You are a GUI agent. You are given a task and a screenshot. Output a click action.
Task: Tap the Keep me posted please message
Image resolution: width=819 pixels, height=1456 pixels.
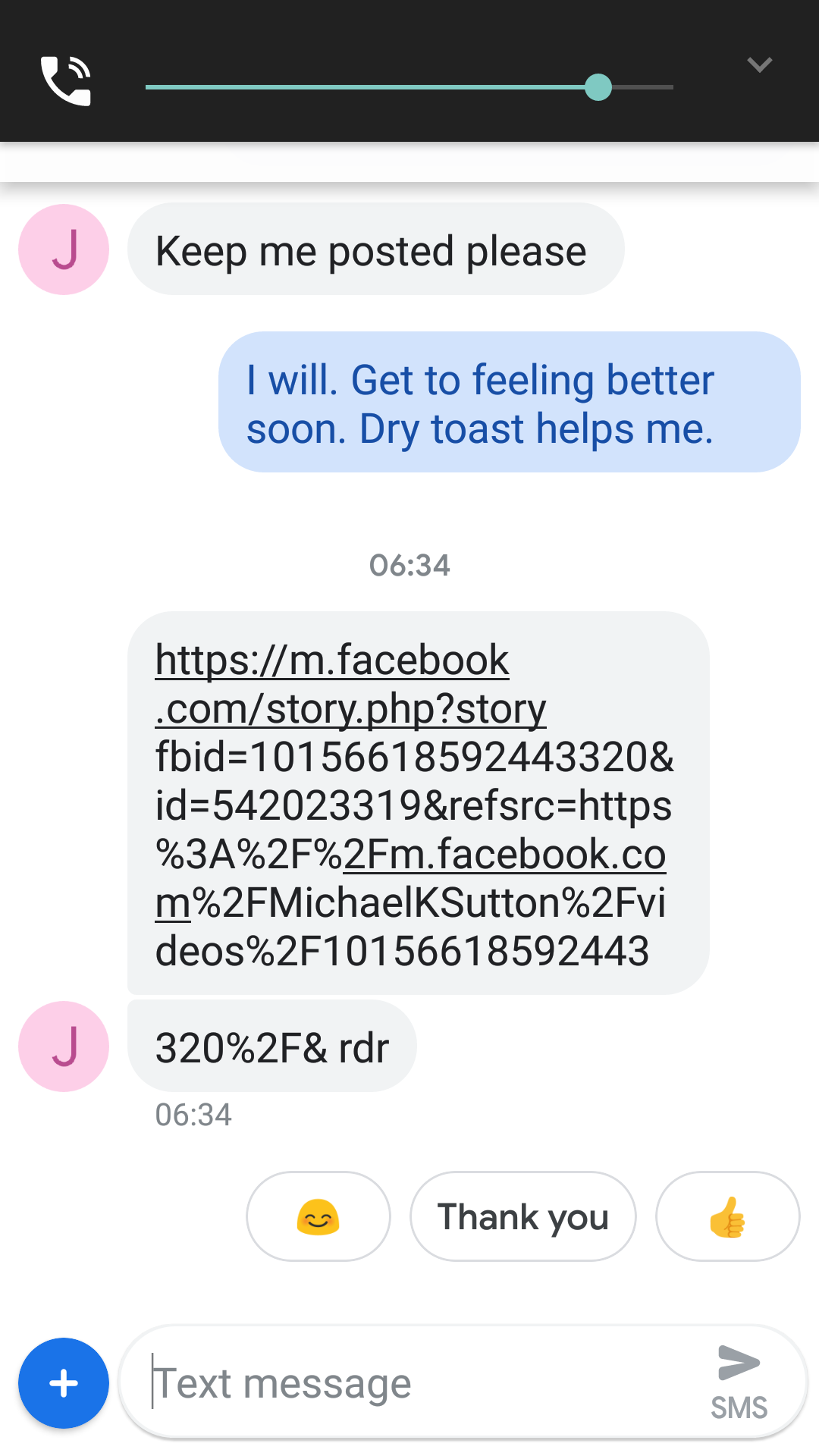tap(376, 249)
